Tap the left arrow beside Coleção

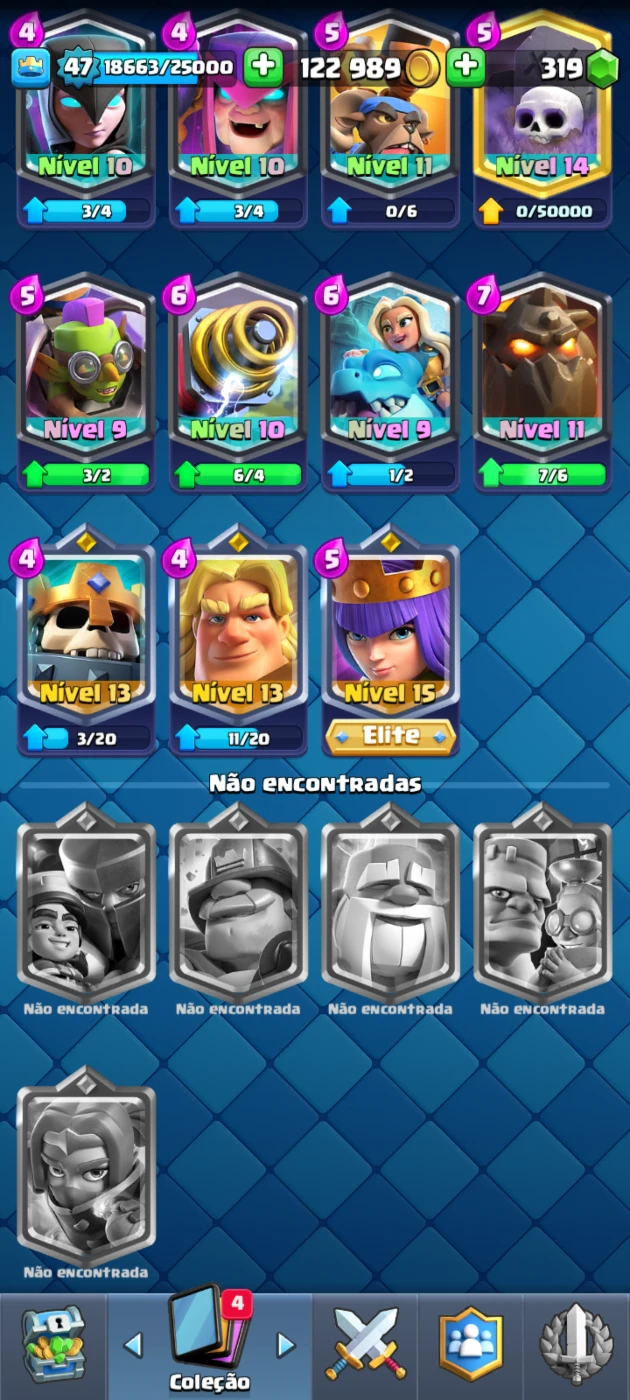(132, 1345)
